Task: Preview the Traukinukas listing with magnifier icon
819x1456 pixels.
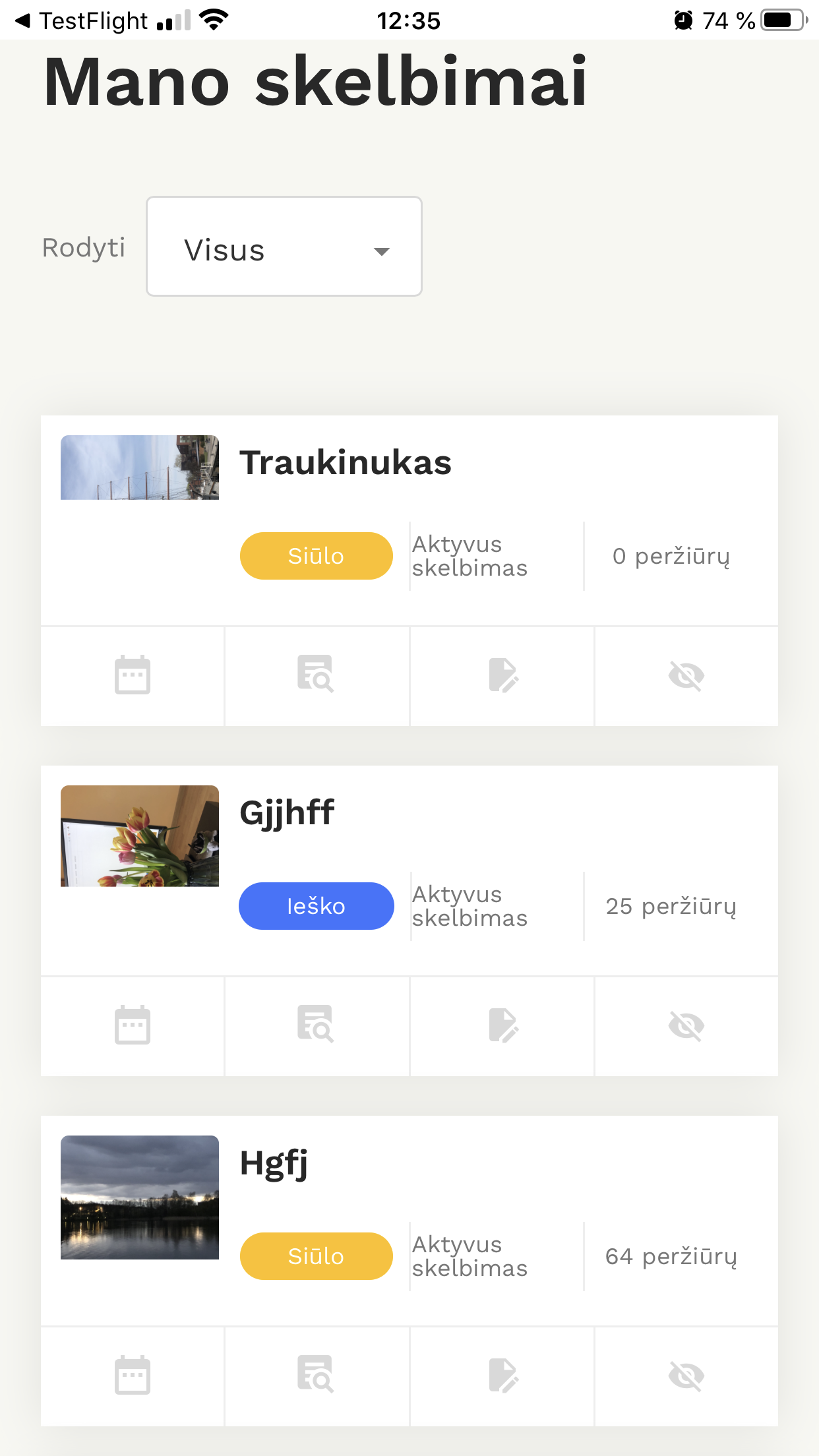Action: point(317,675)
